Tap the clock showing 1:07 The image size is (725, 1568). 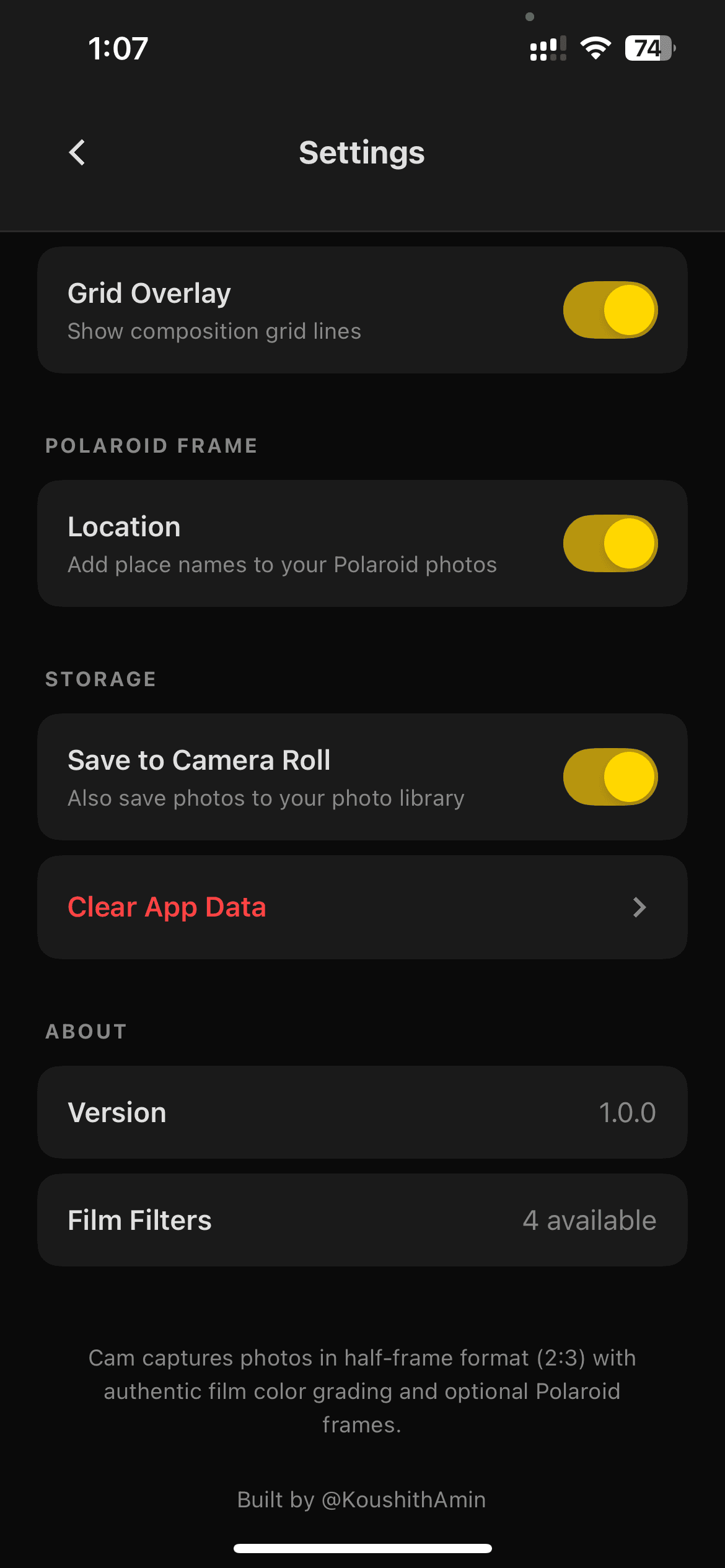click(x=118, y=47)
